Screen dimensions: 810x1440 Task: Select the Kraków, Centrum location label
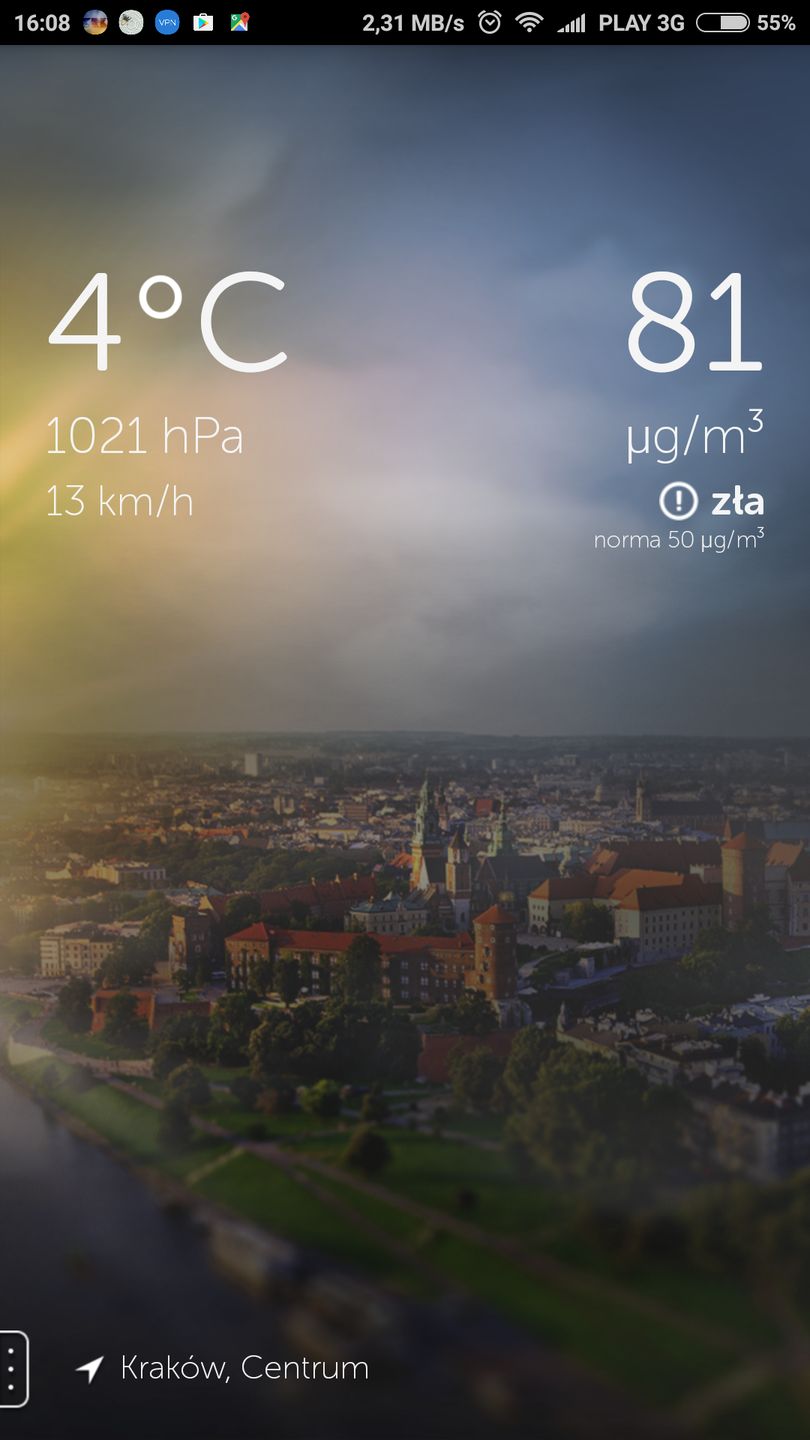244,1367
